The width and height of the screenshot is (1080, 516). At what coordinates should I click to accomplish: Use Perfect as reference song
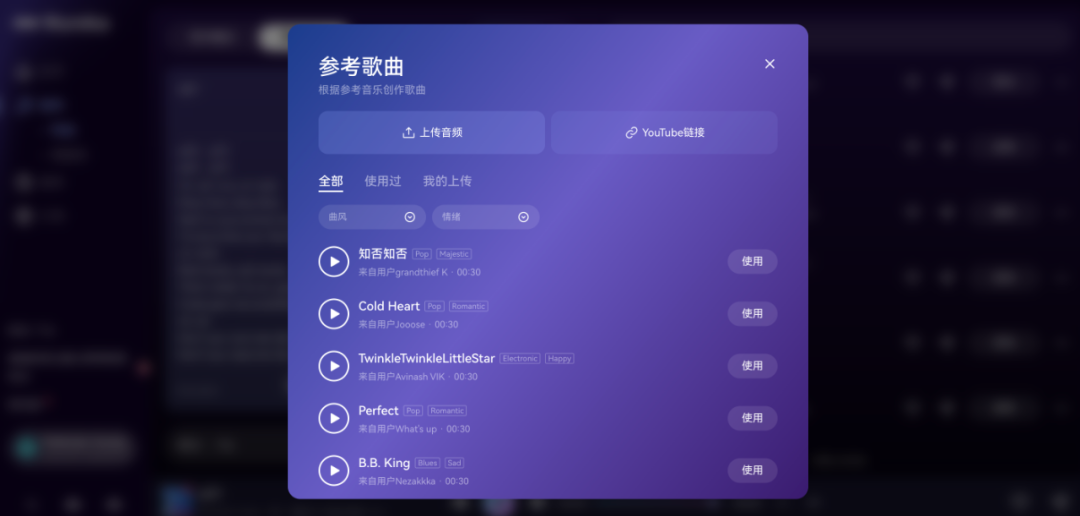752,417
